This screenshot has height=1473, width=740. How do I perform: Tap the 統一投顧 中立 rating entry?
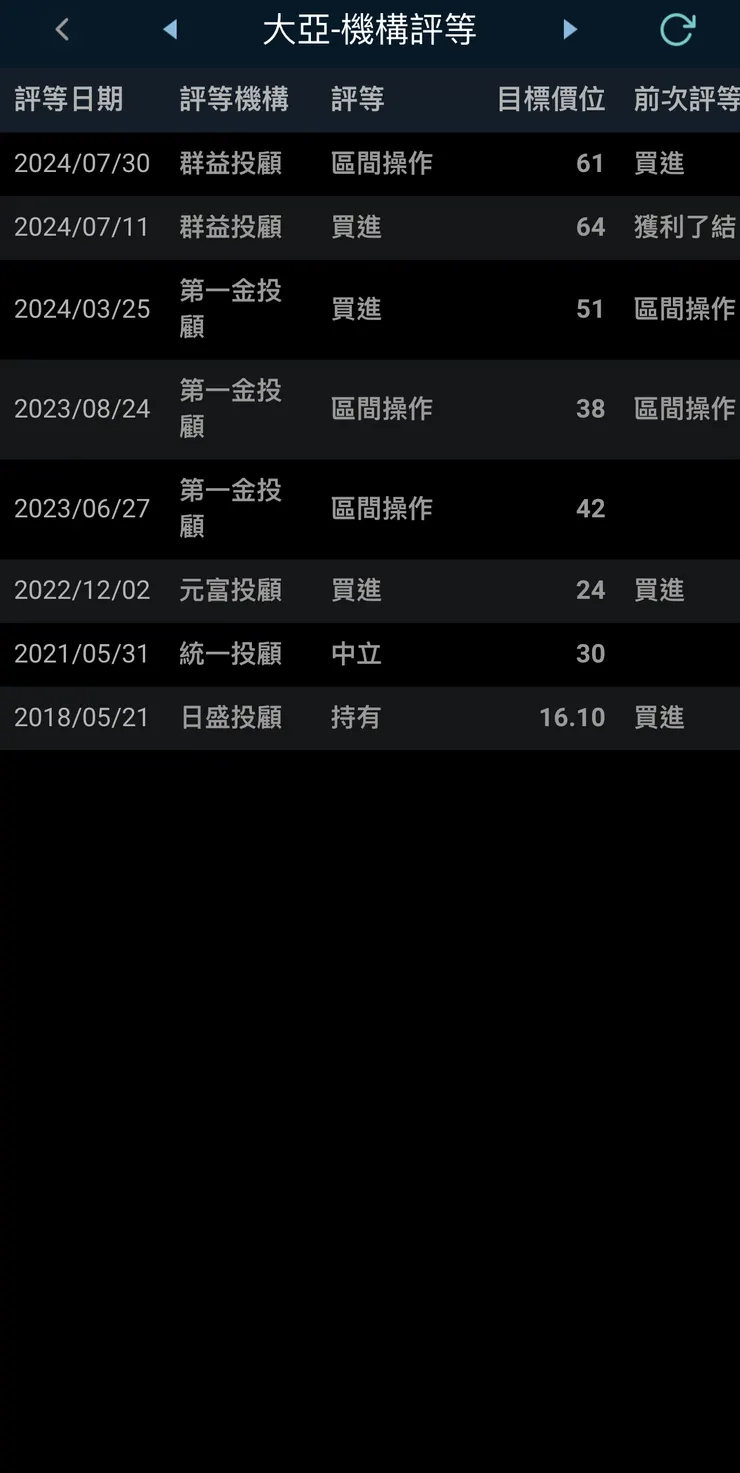click(x=370, y=654)
